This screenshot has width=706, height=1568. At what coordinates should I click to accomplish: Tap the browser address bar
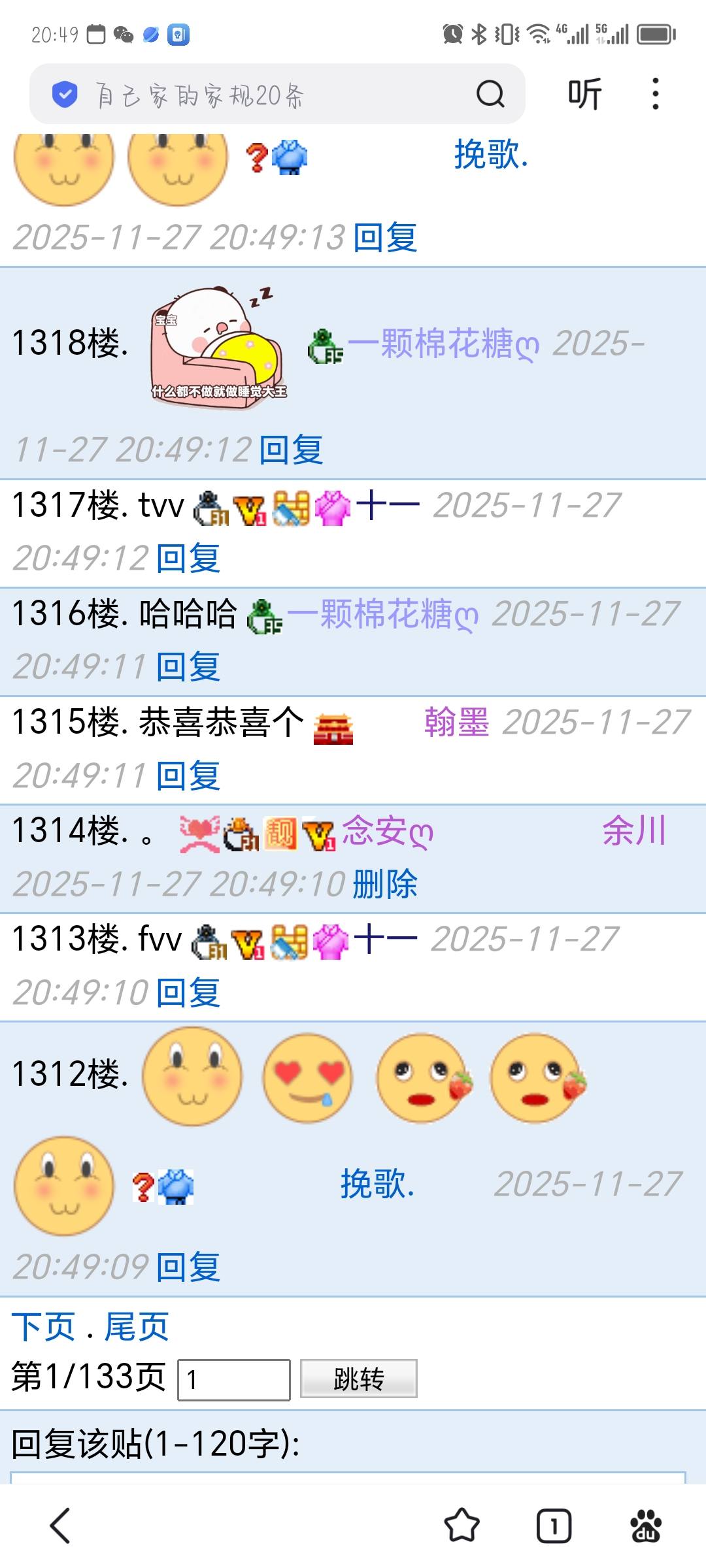(x=261, y=95)
